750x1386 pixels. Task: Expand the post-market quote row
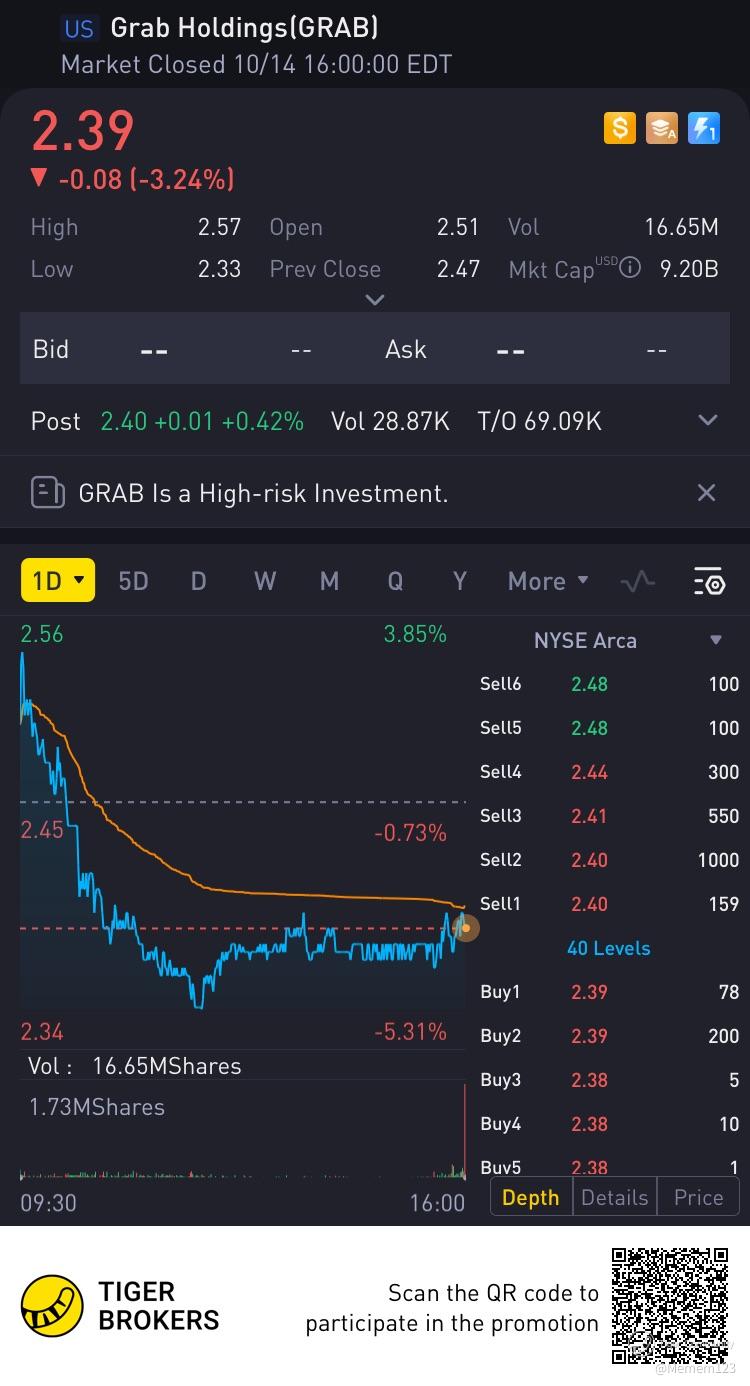pyautogui.click(x=707, y=421)
